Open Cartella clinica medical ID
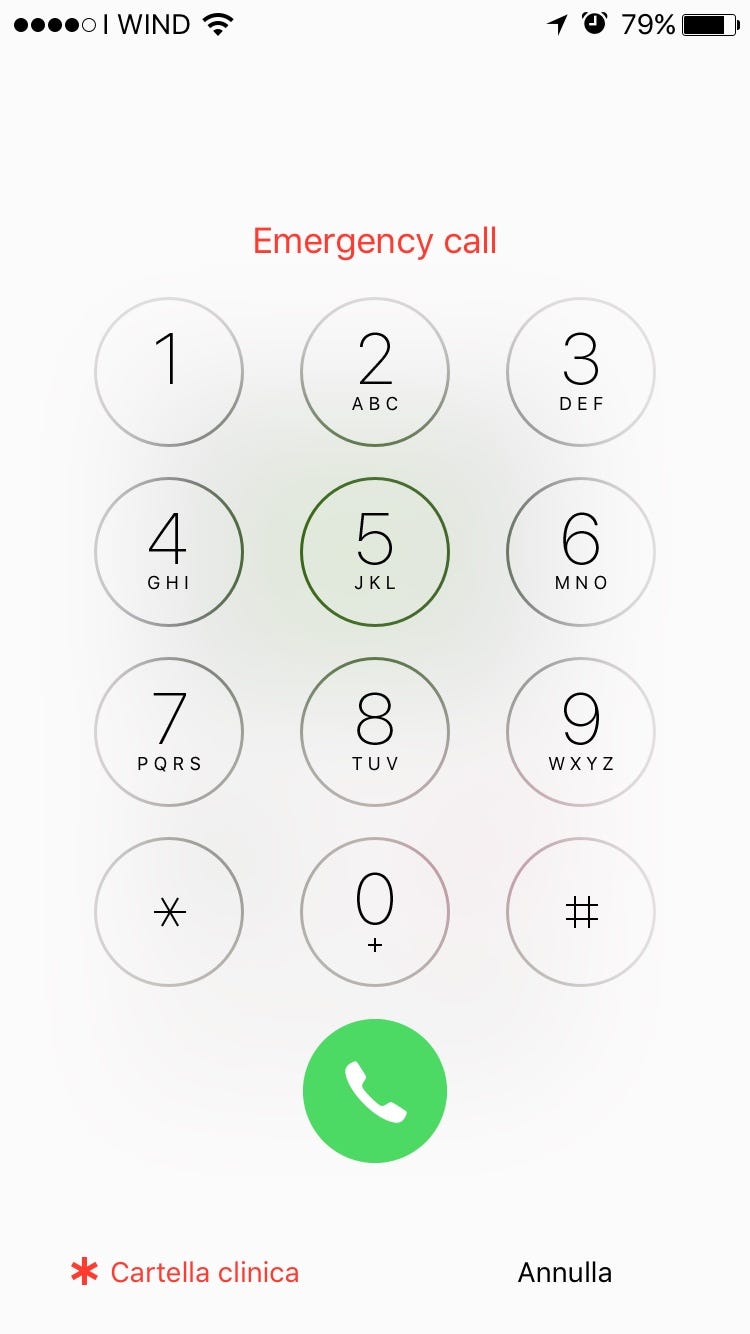The width and height of the screenshot is (750, 1334). coord(186,1273)
